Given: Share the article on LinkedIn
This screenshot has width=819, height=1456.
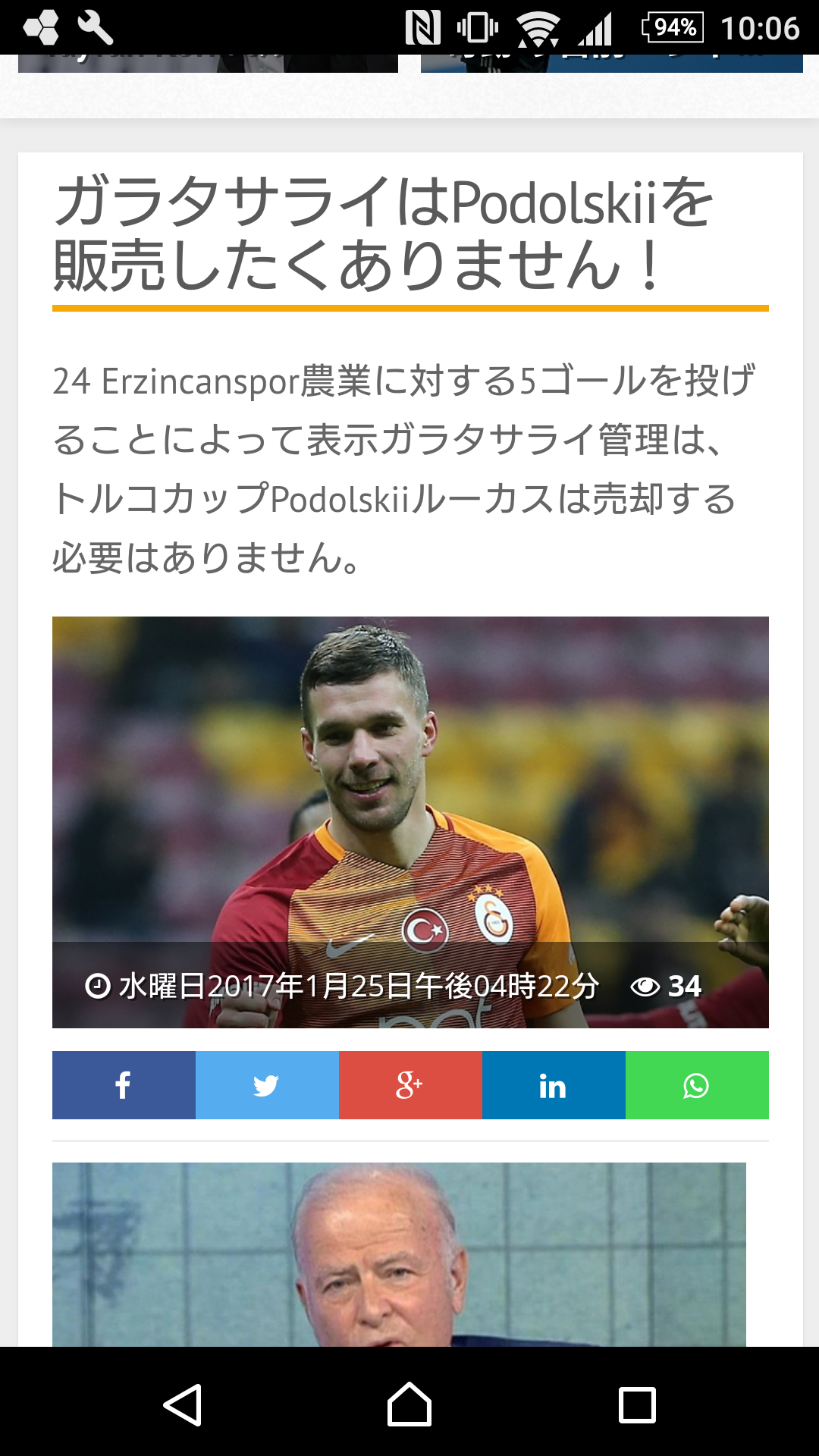Looking at the screenshot, I should point(554,1085).
